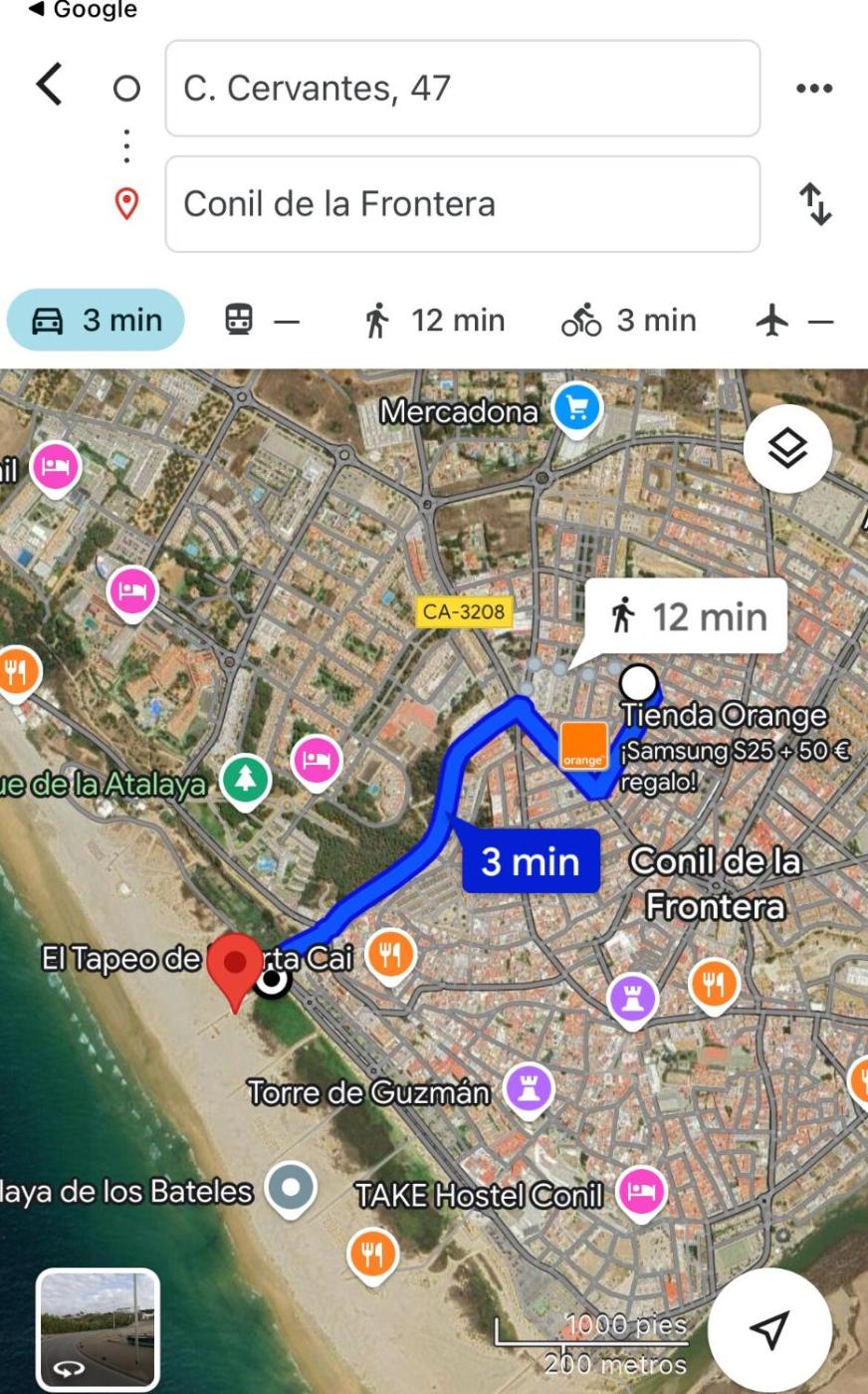Select the flight travel mode
This screenshot has width=868, height=1394.
(x=793, y=321)
